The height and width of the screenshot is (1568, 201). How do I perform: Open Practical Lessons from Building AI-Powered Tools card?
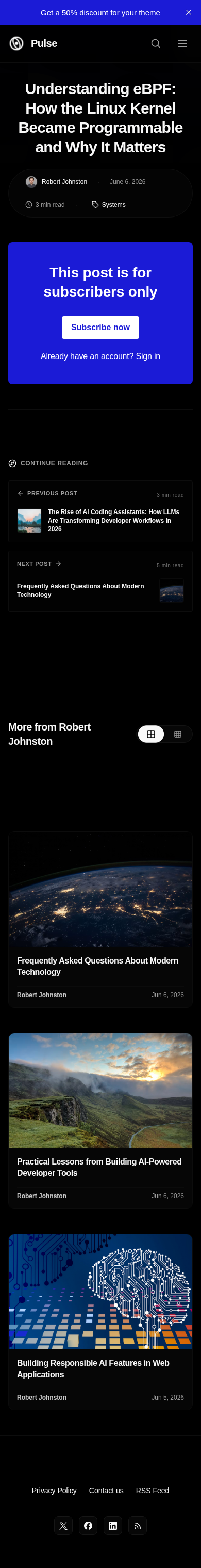[x=100, y=1121]
